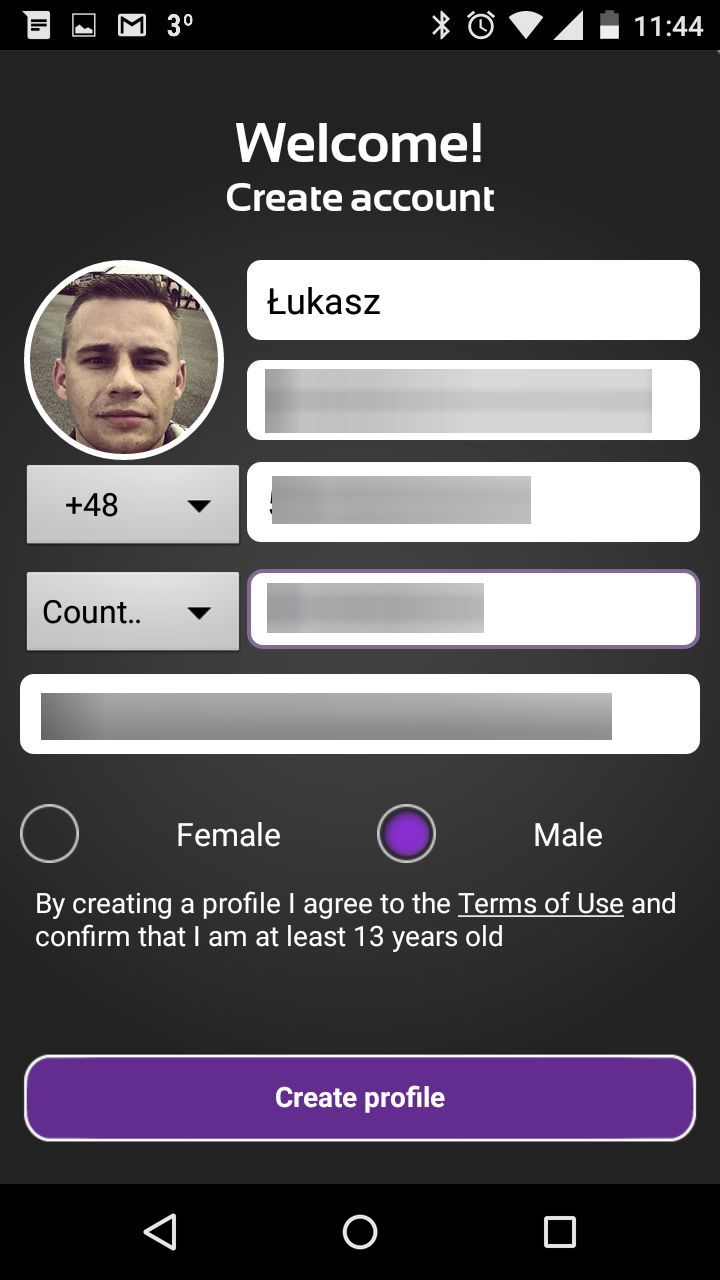720x1280 pixels.
Task: Open the Terms of Use link
Action: (540, 904)
